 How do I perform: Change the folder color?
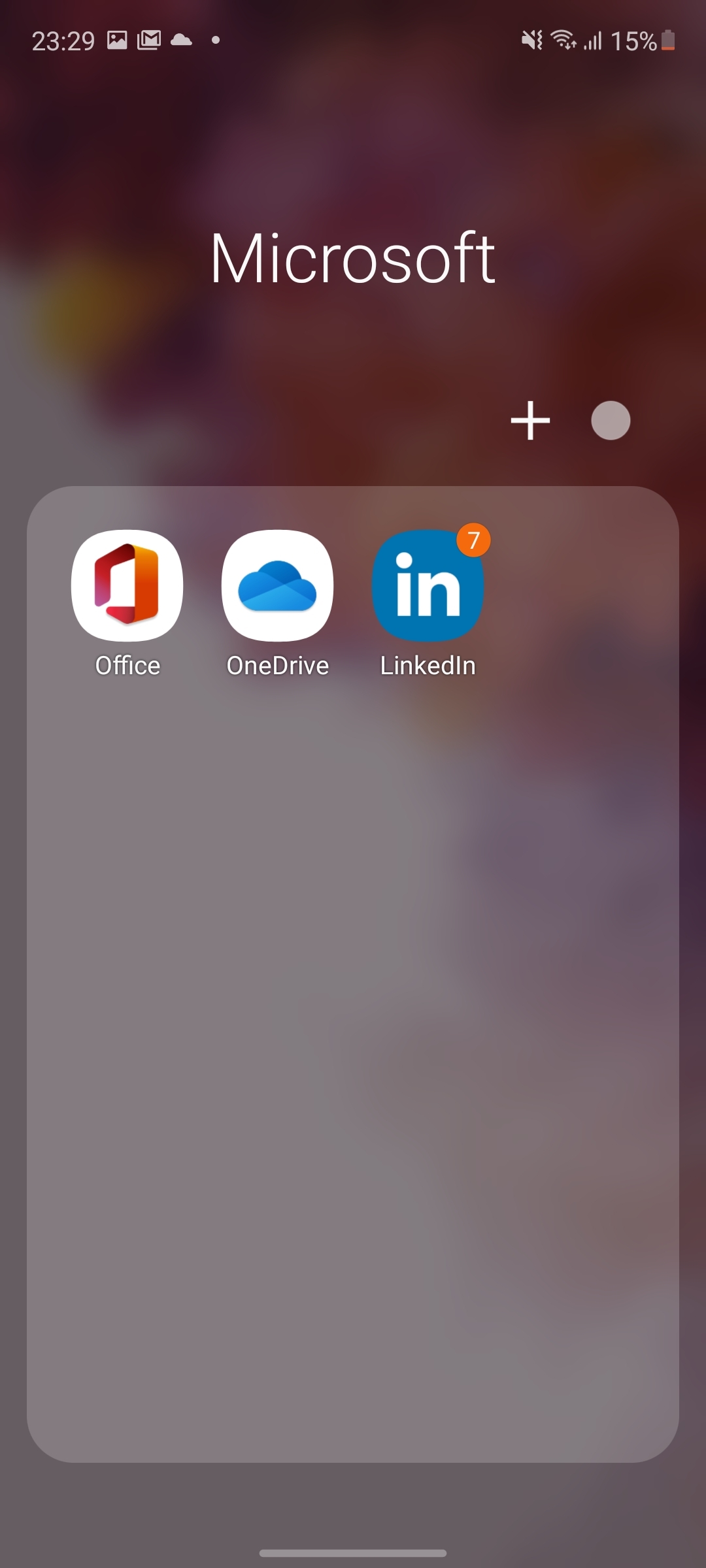611,421
